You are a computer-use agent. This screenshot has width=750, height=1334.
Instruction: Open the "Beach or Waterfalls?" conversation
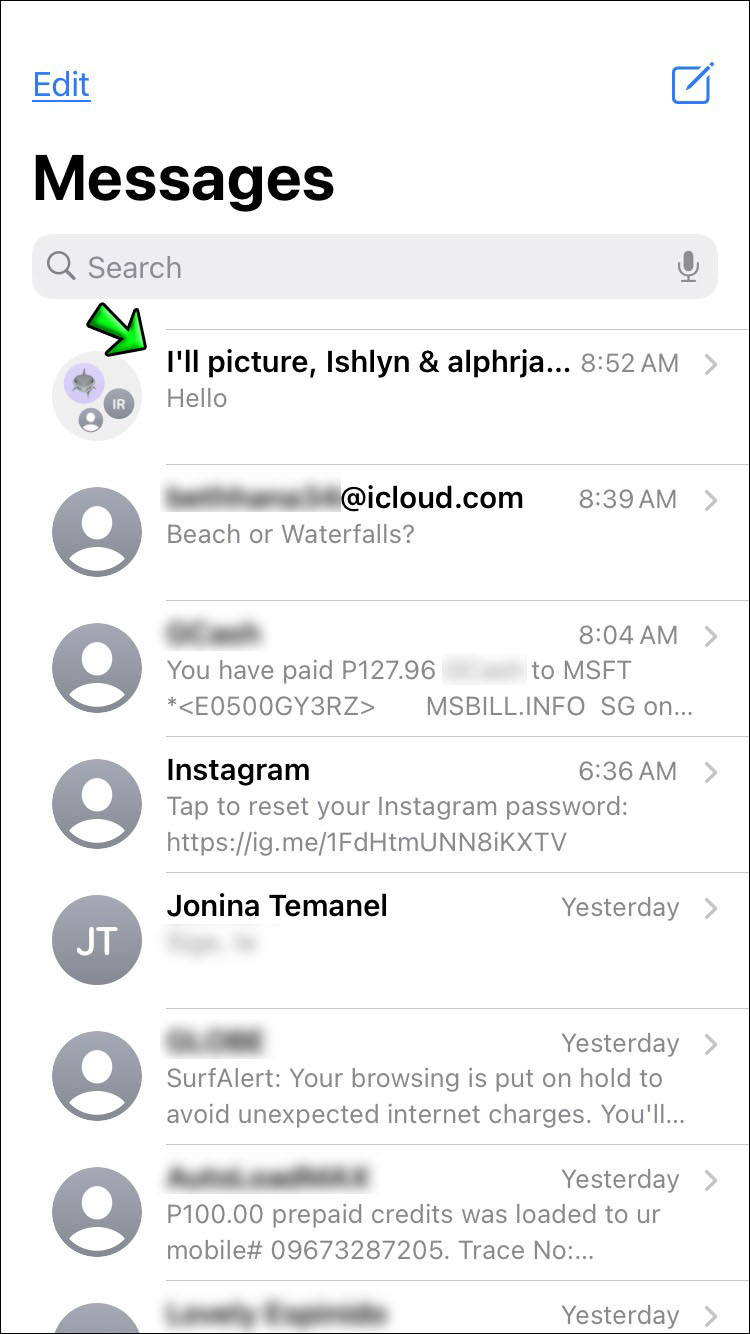pyautogui.click(x=400, y=516)
